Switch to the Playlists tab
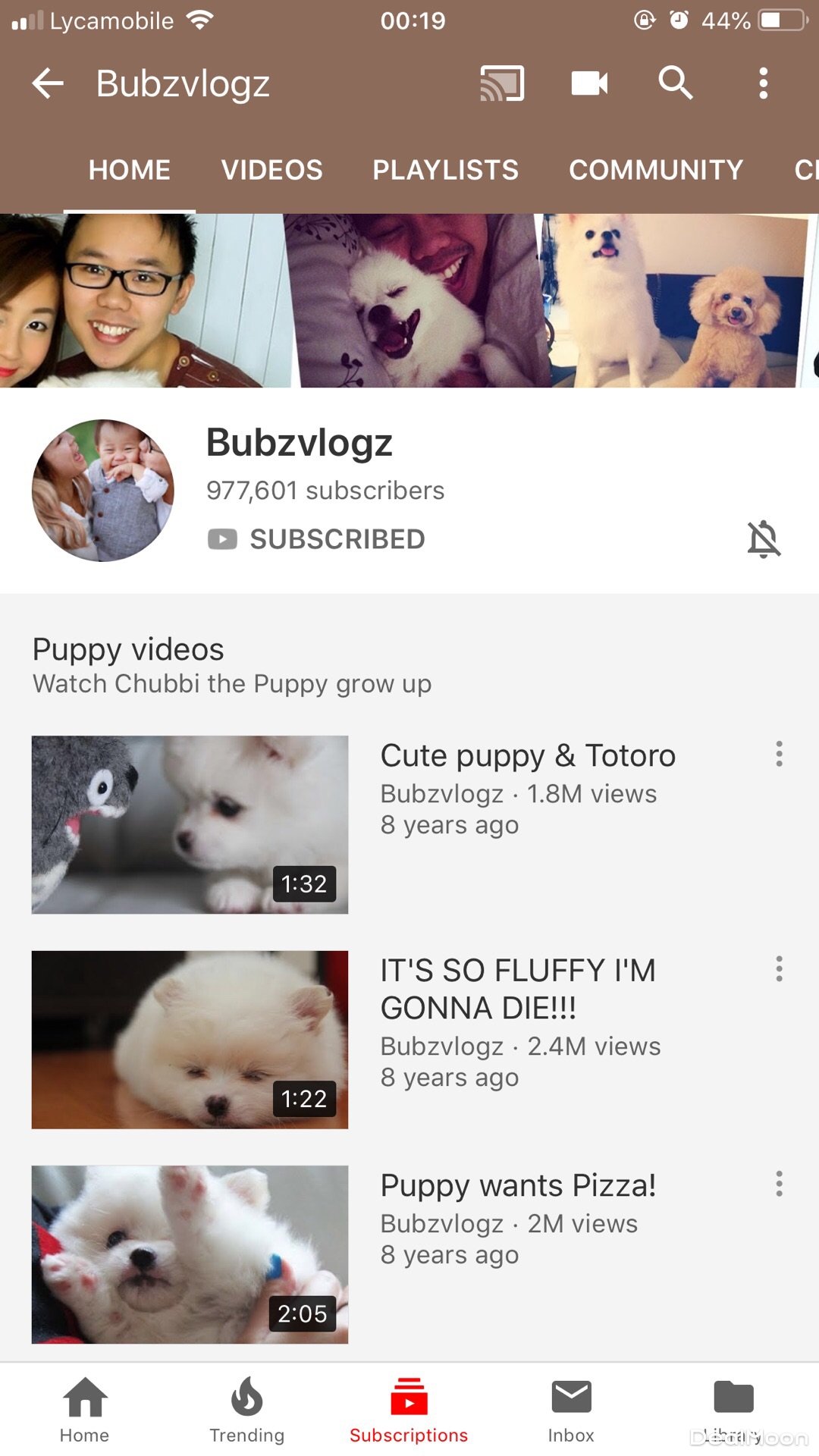819x1456 pixels. (x=445, y=170)
